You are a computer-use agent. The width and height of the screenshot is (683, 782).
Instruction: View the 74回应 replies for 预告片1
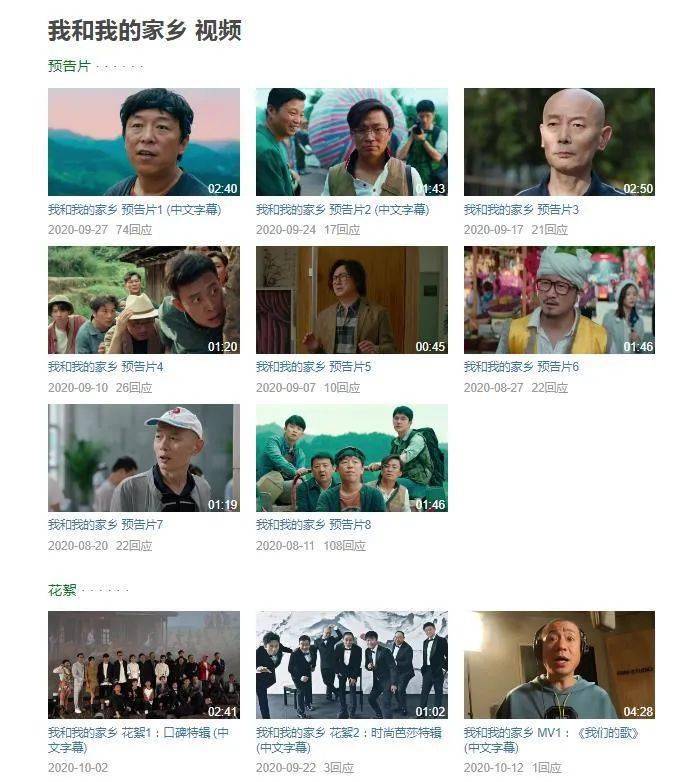point(134,230)
